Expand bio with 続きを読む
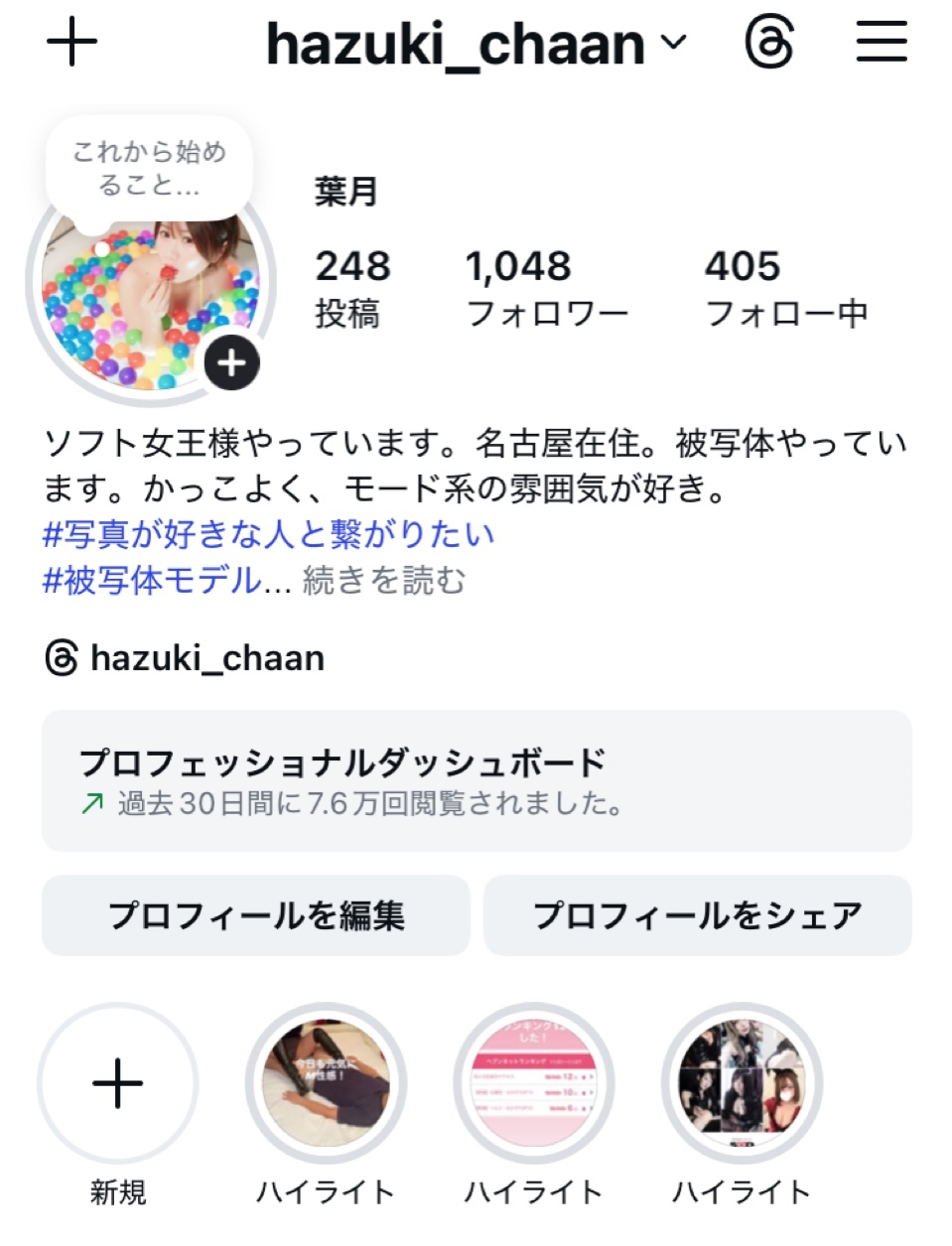This screenshot has height=1246, width=952. [384, 581]
